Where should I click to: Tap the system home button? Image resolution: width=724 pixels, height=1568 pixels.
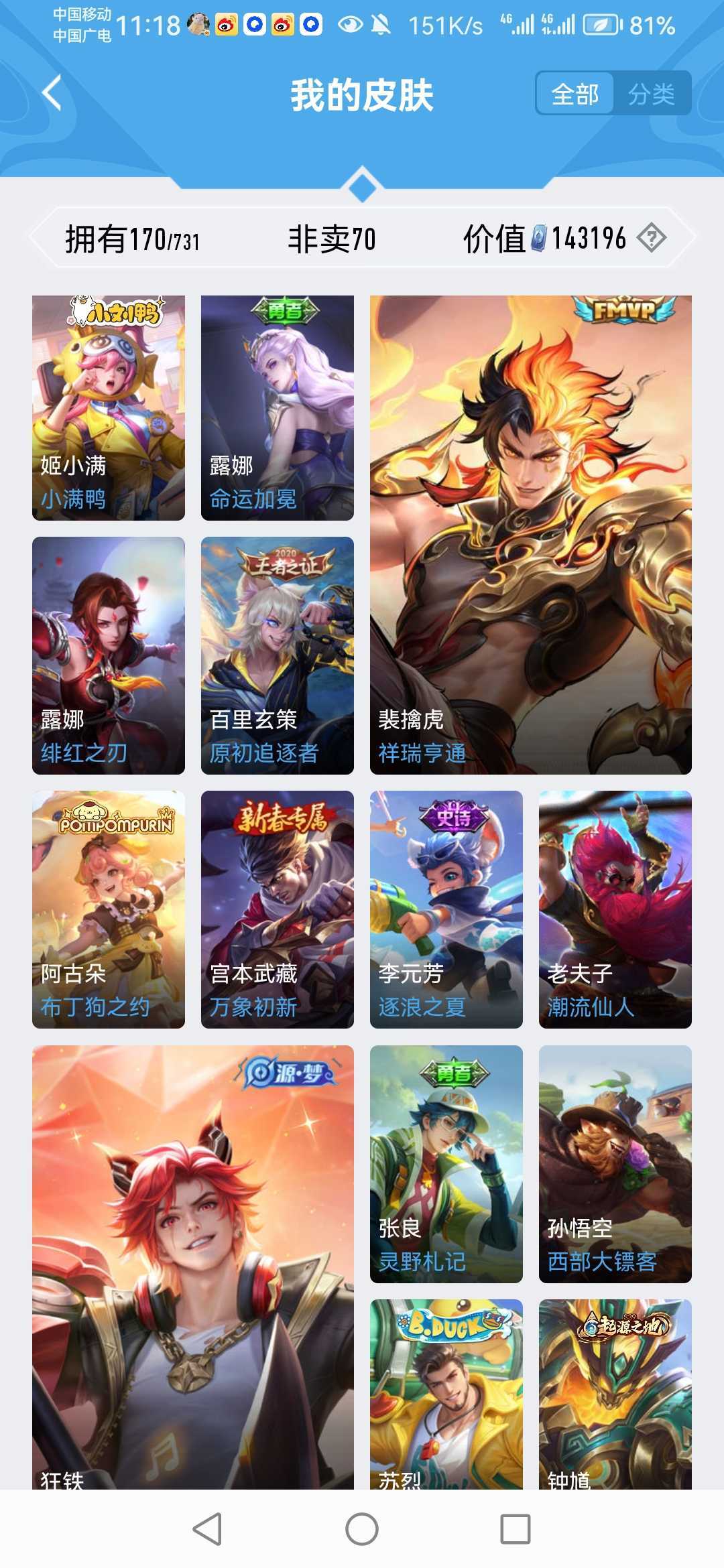coord(362,1529)
